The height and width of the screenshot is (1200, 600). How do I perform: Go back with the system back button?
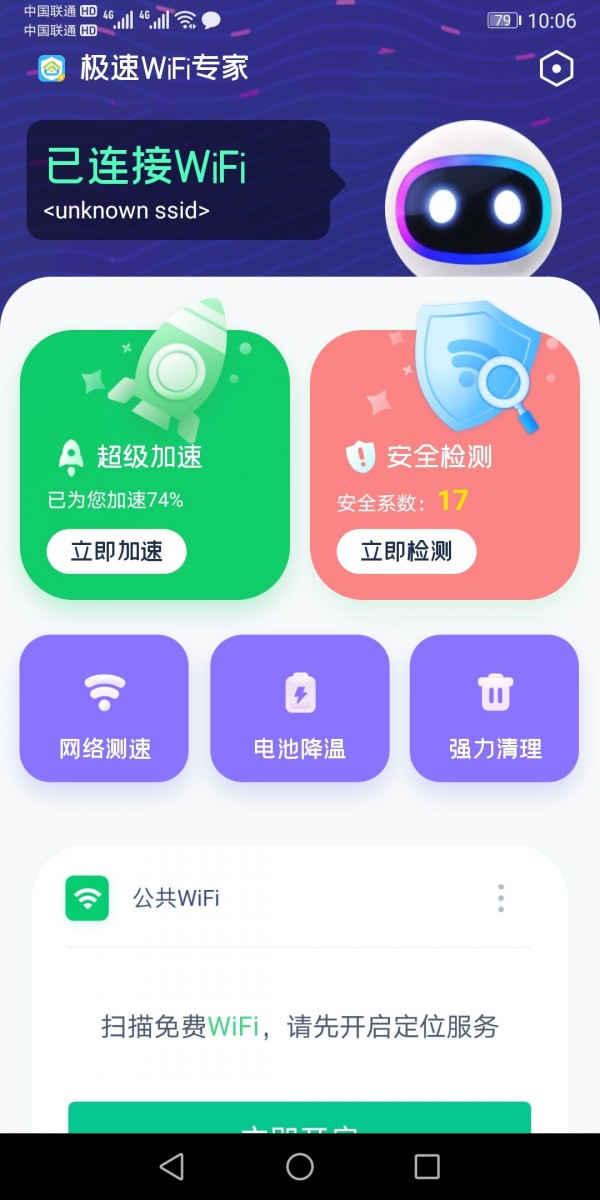(172, 1166)
